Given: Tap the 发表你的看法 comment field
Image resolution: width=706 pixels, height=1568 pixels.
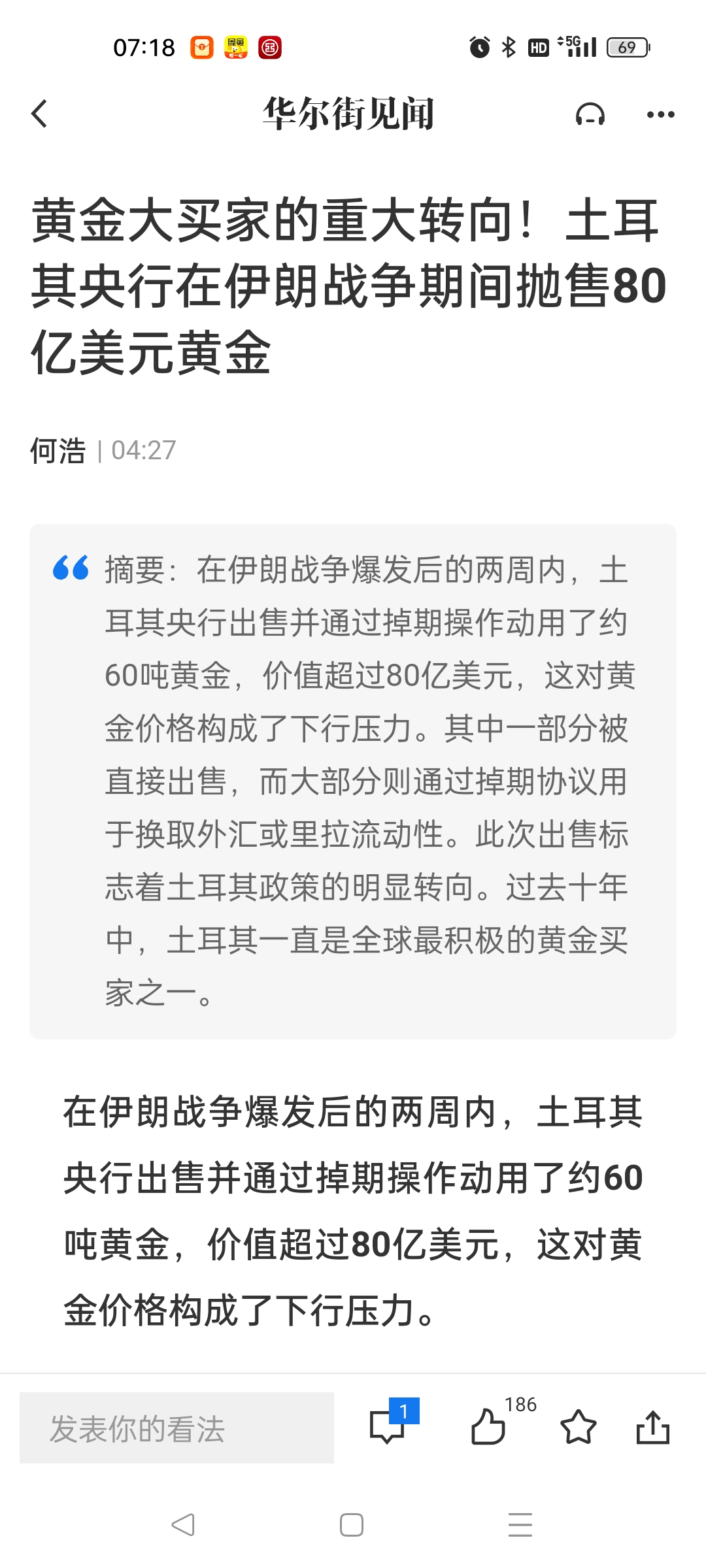Looking at the screenshot, I should tap(176, 1428).
